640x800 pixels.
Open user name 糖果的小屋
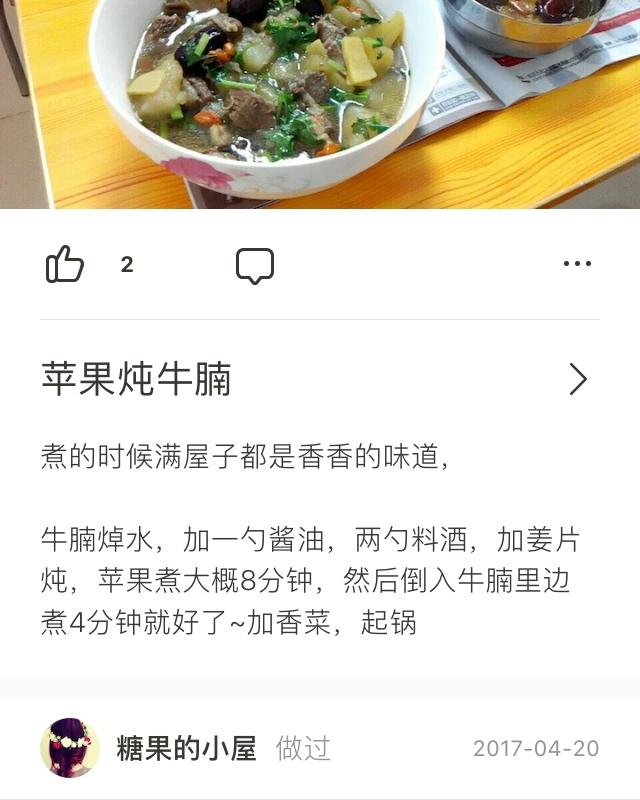[186, 748]
